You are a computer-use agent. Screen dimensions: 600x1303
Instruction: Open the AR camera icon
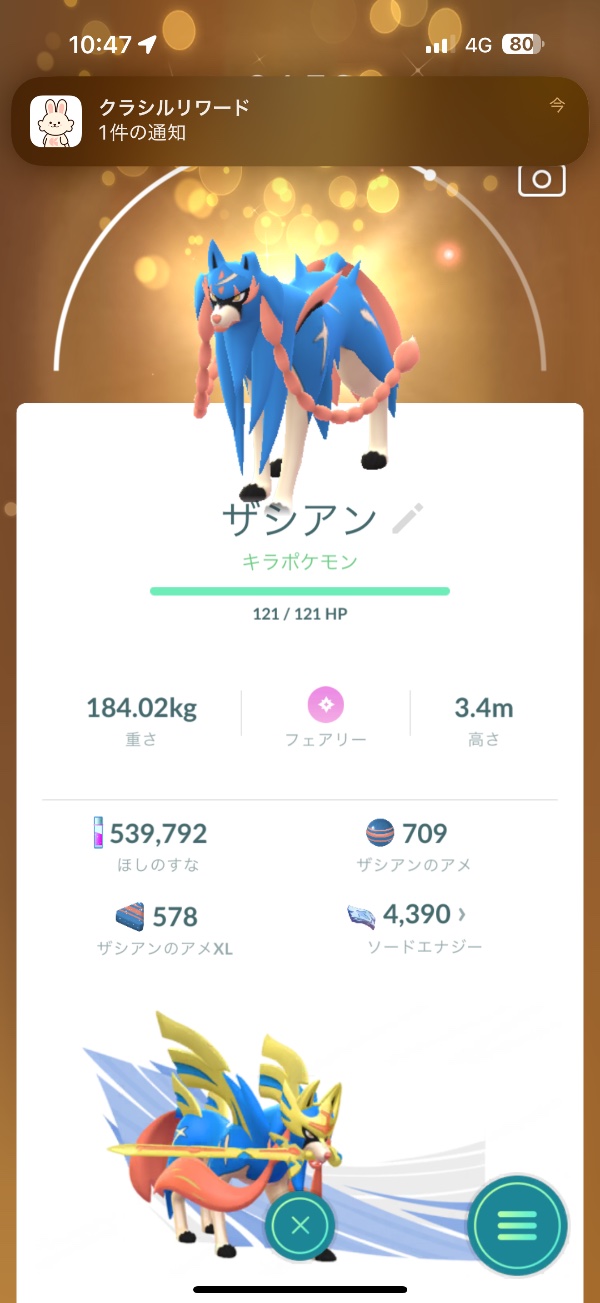(541, 179)
